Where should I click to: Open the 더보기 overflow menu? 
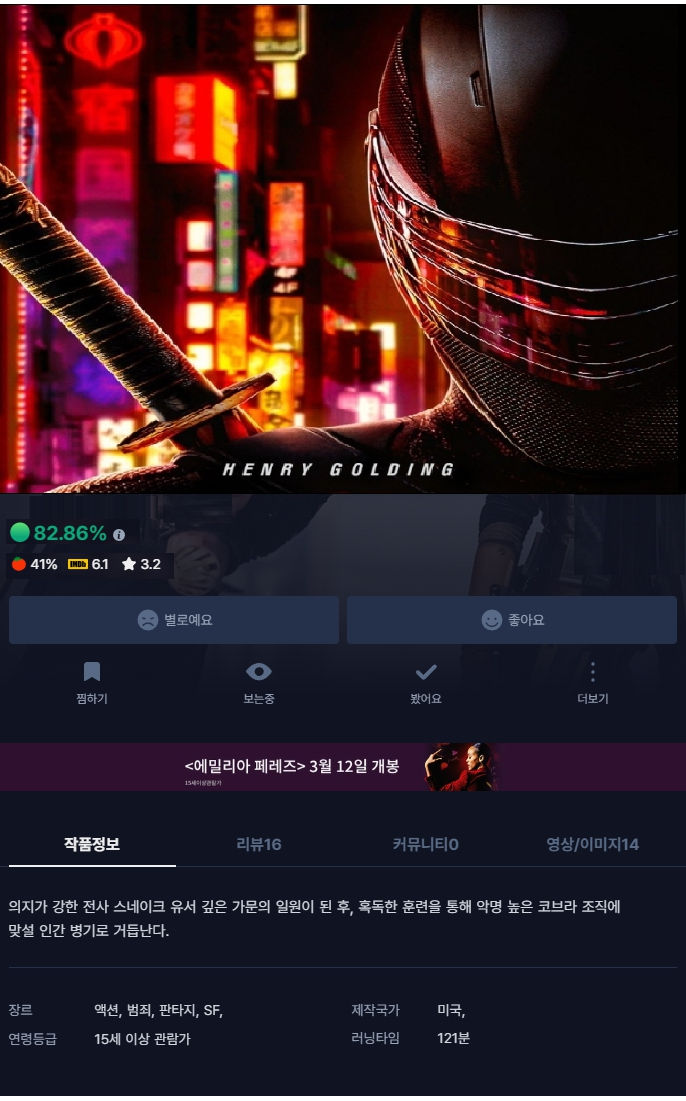592,683
